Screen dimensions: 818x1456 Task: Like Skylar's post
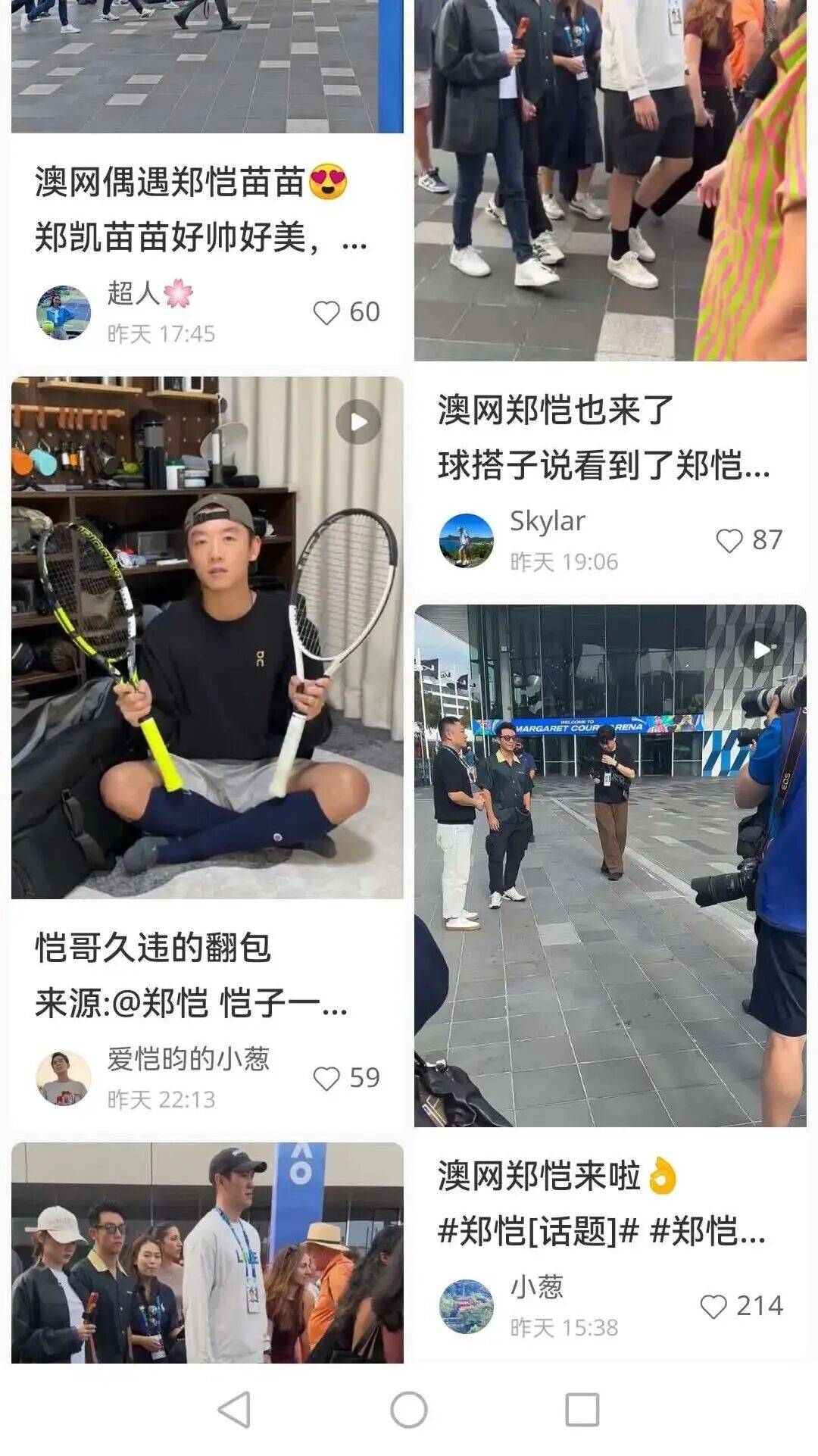(x=729, y=541)
